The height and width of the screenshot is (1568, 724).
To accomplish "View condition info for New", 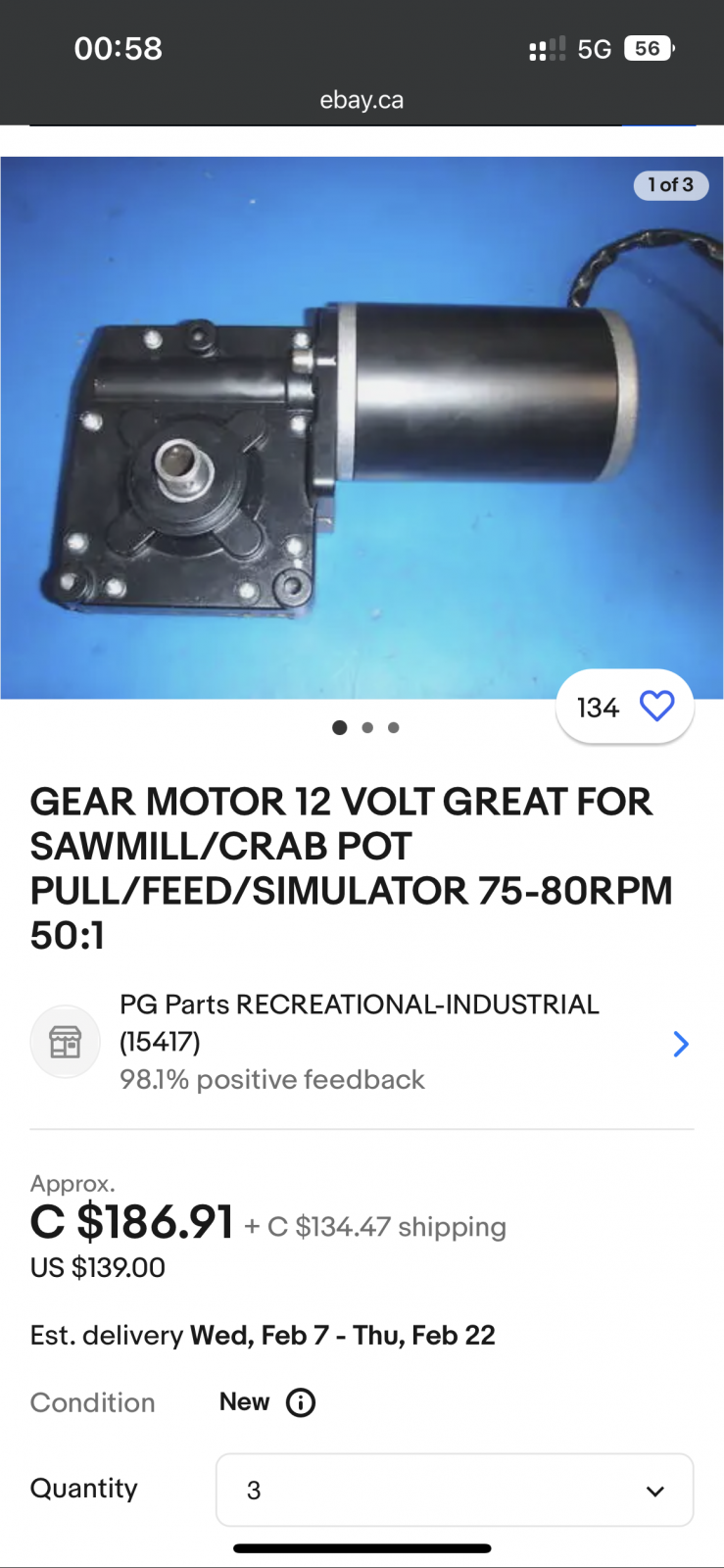I will tap(301, 1402).
